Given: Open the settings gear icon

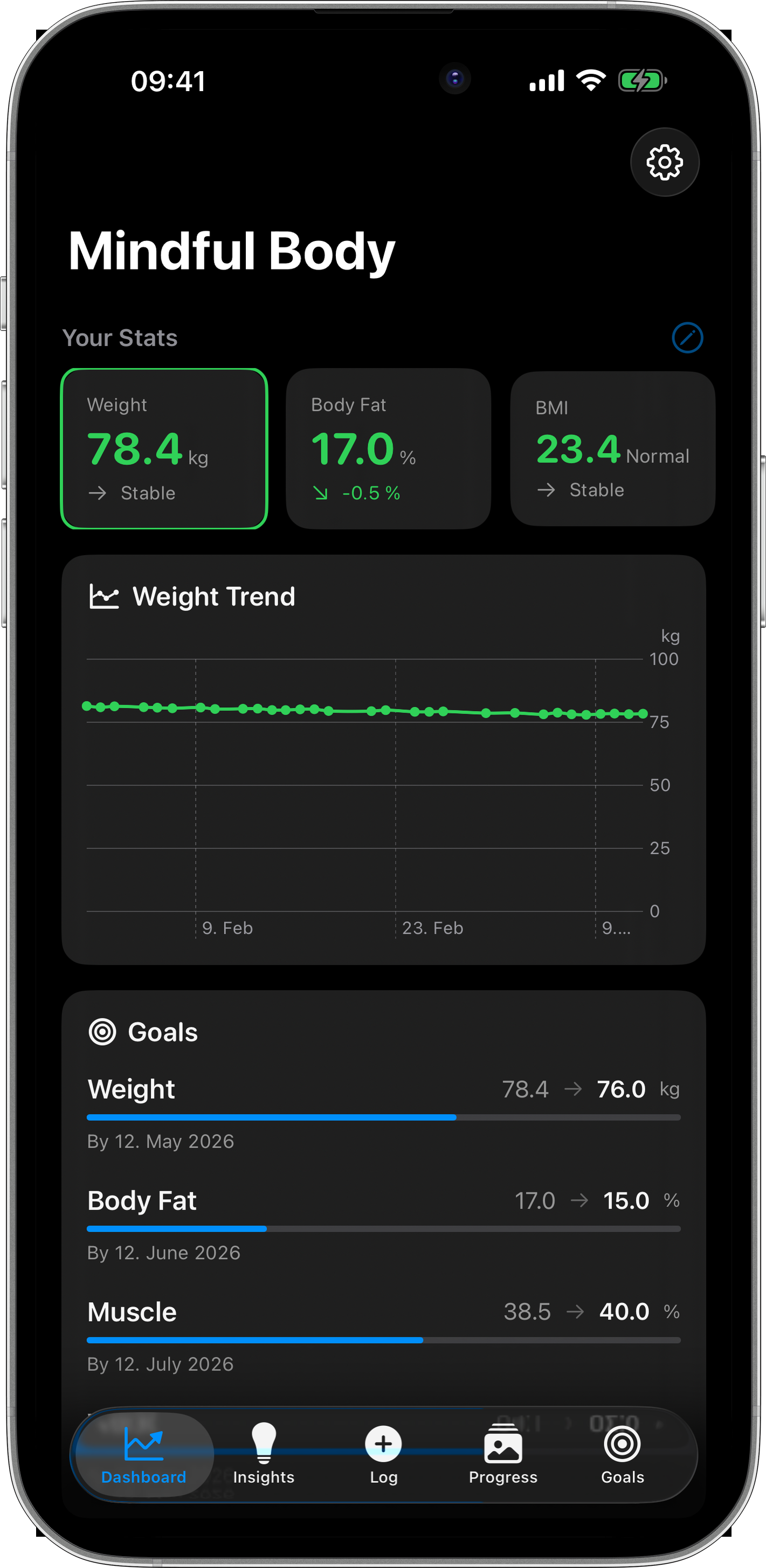Looking at the screenshot, I should pos(664,163).
